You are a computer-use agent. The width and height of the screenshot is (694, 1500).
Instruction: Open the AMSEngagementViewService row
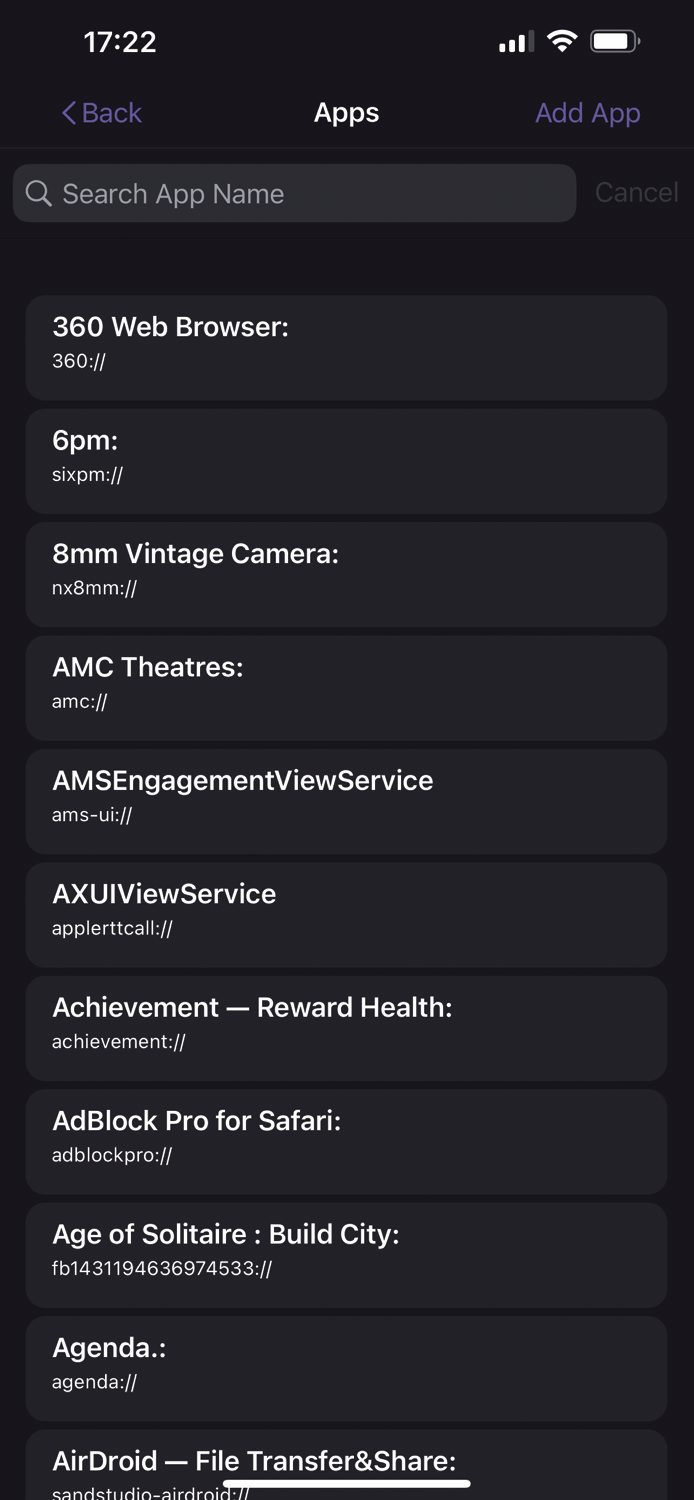[346, 801]
